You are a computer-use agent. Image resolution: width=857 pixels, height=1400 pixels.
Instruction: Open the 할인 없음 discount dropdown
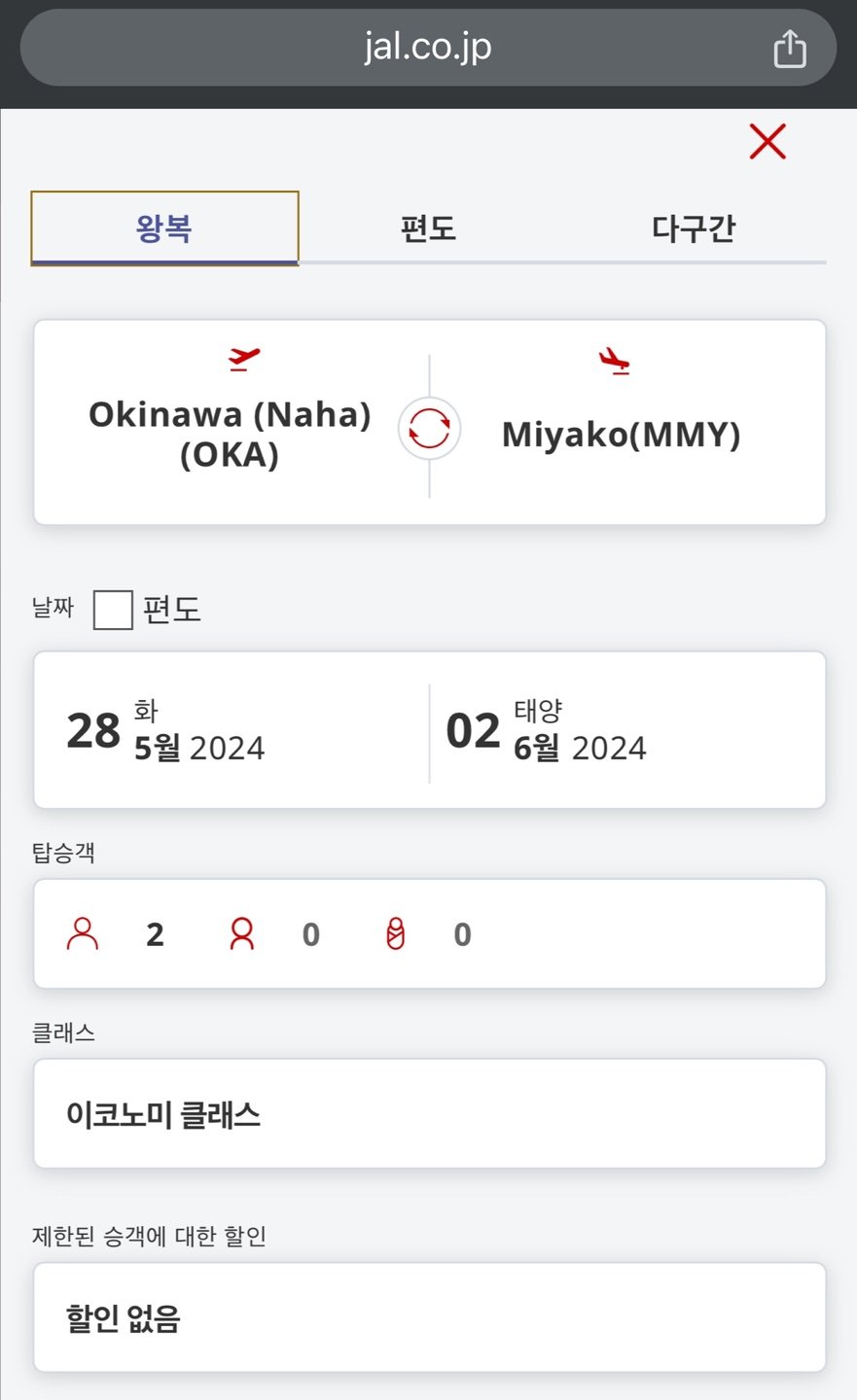click(x=429, y=1317)
